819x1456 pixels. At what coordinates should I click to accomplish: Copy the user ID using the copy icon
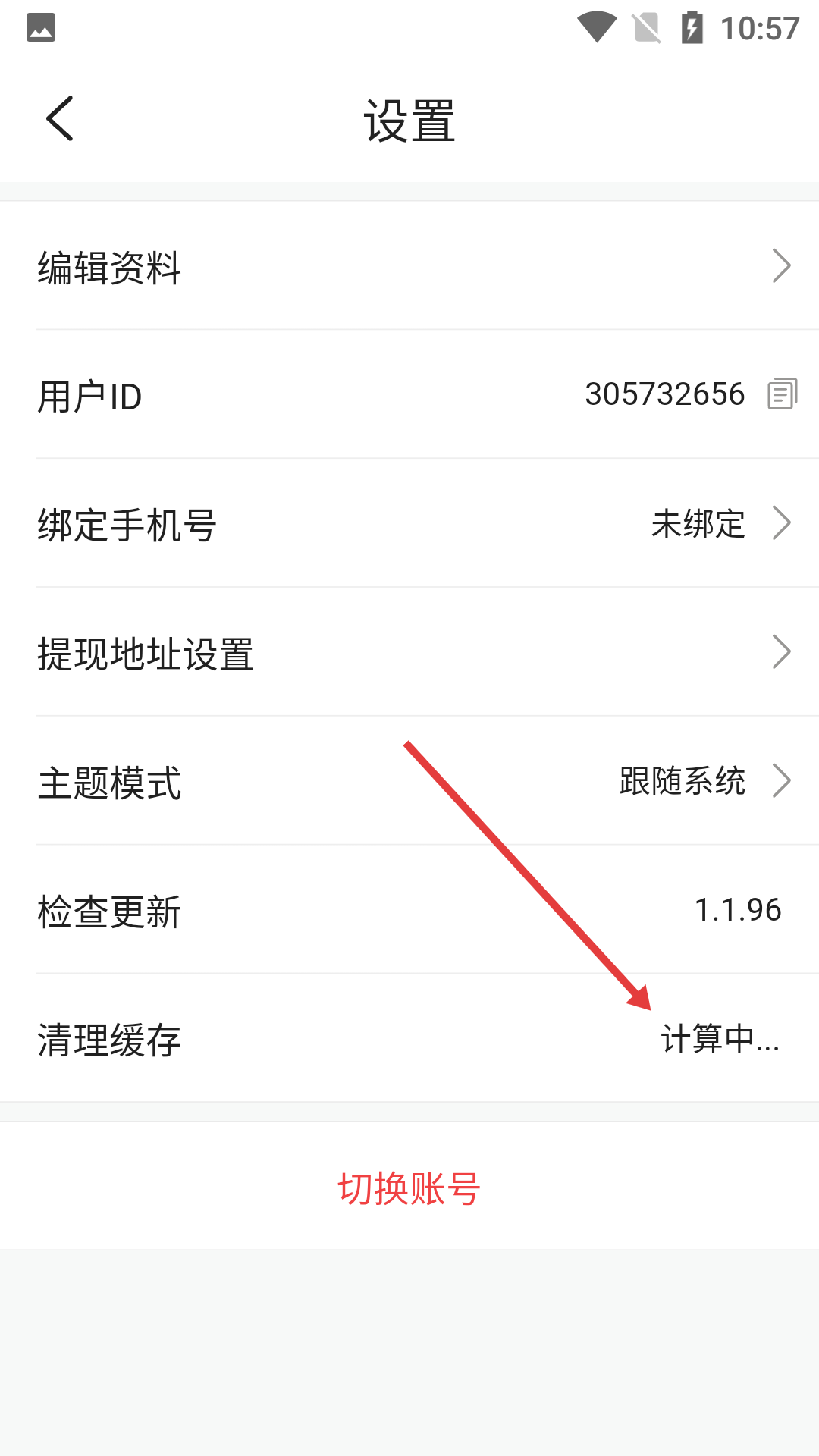(782, 393)
